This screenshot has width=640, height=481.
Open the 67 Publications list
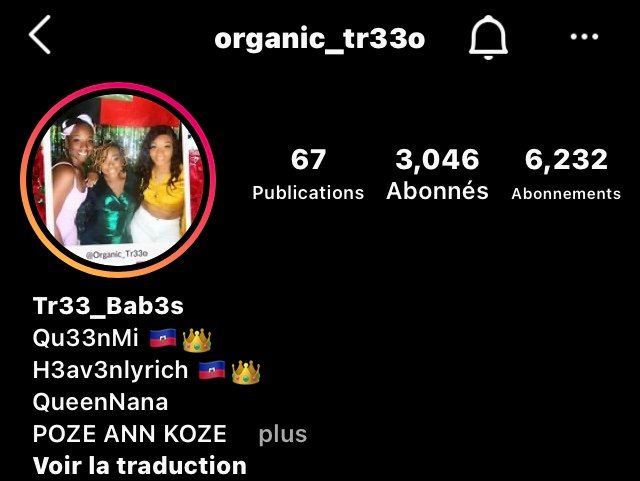[x=308, y=173]
